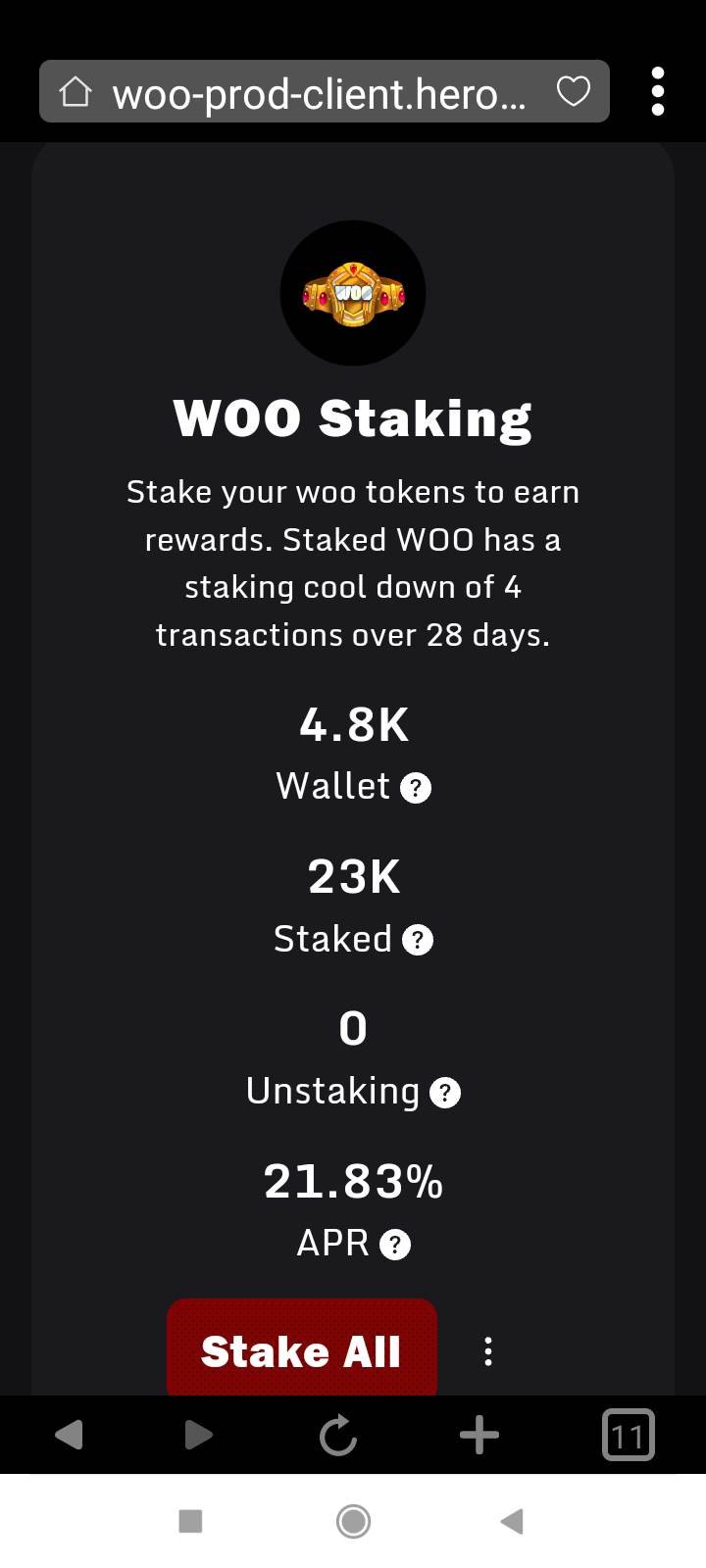This screenshot has height=1568, width=706.
Task: Go forward in browser history
Action: coord(199,1436)
